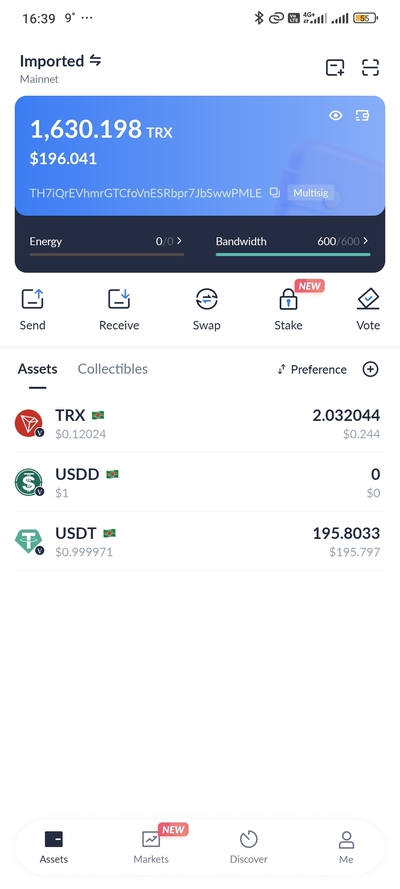
Task: Open the QR code scanner
Action: (x=370, y=67)
